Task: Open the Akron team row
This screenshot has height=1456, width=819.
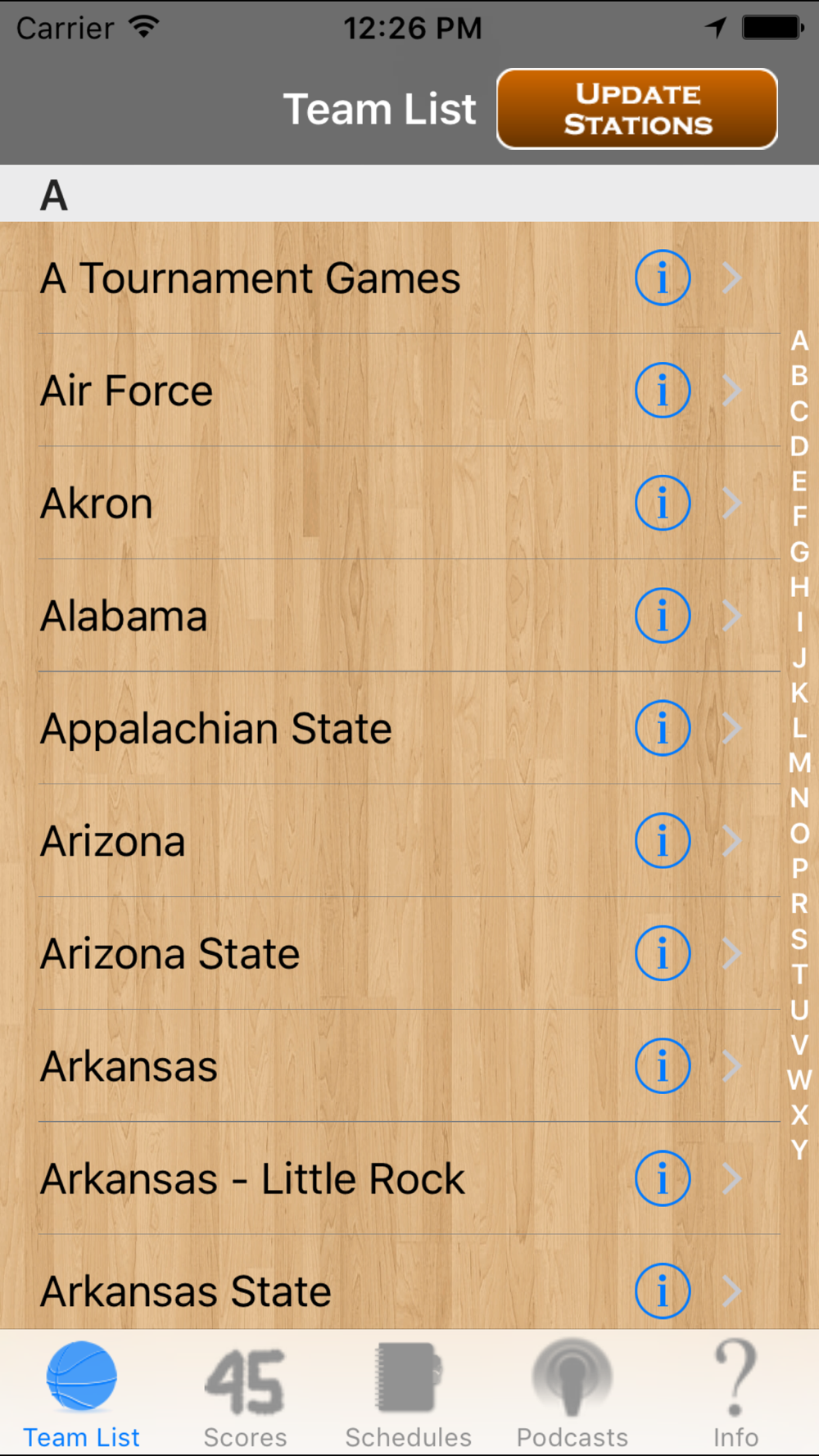Action: pyautogui.click(x=390, y=503)
